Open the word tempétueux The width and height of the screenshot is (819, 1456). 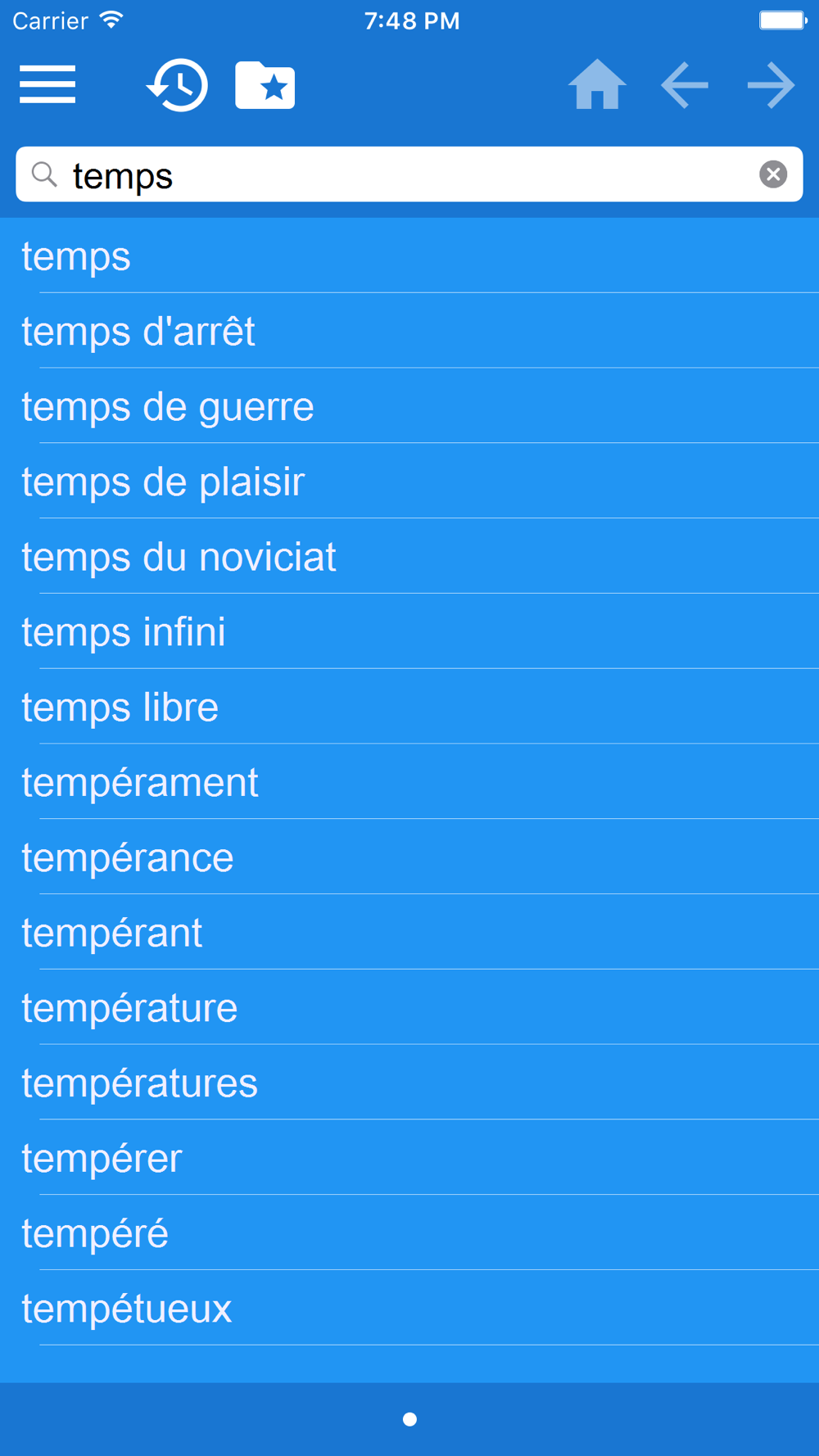(x=409, y=1308)
